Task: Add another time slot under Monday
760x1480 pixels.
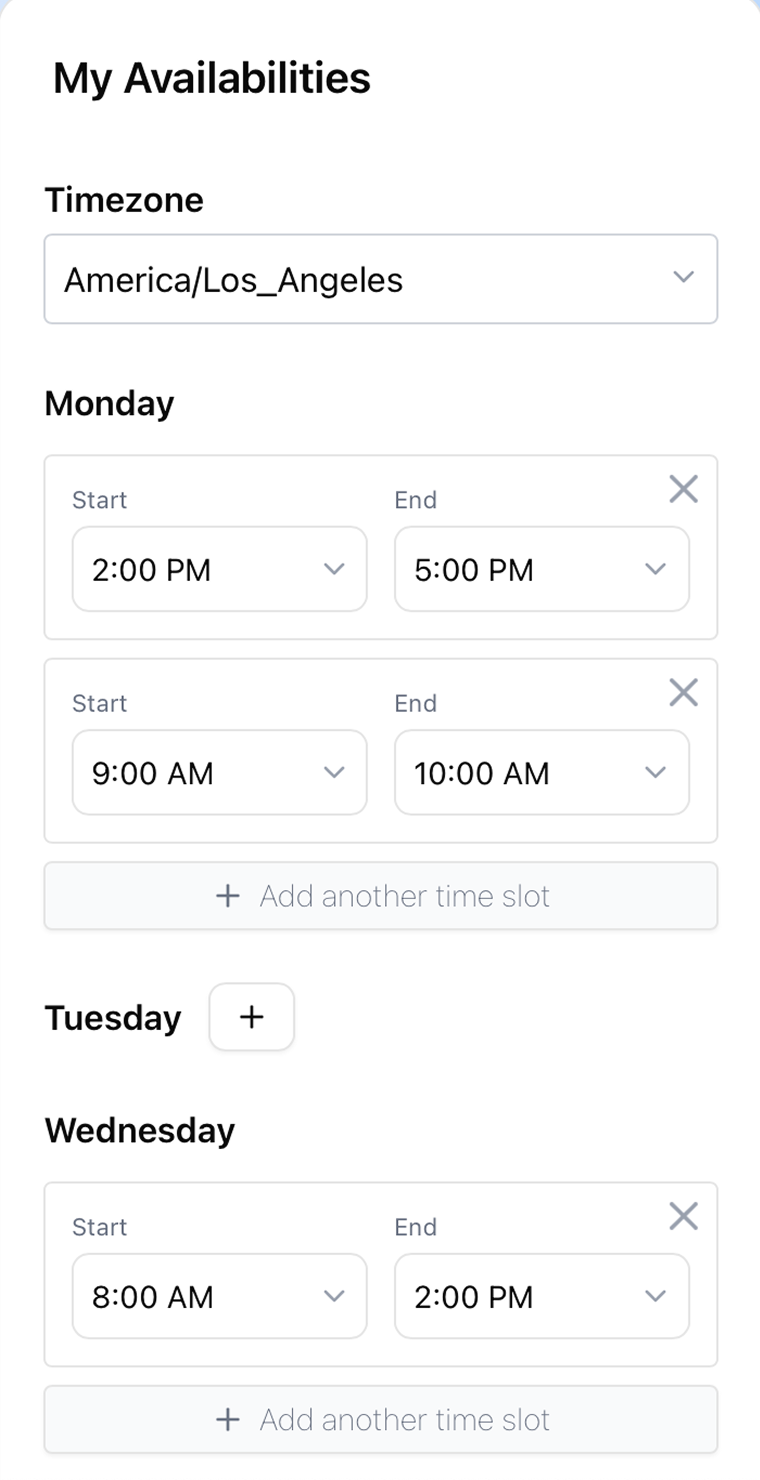Action: (x=380, y=895)
